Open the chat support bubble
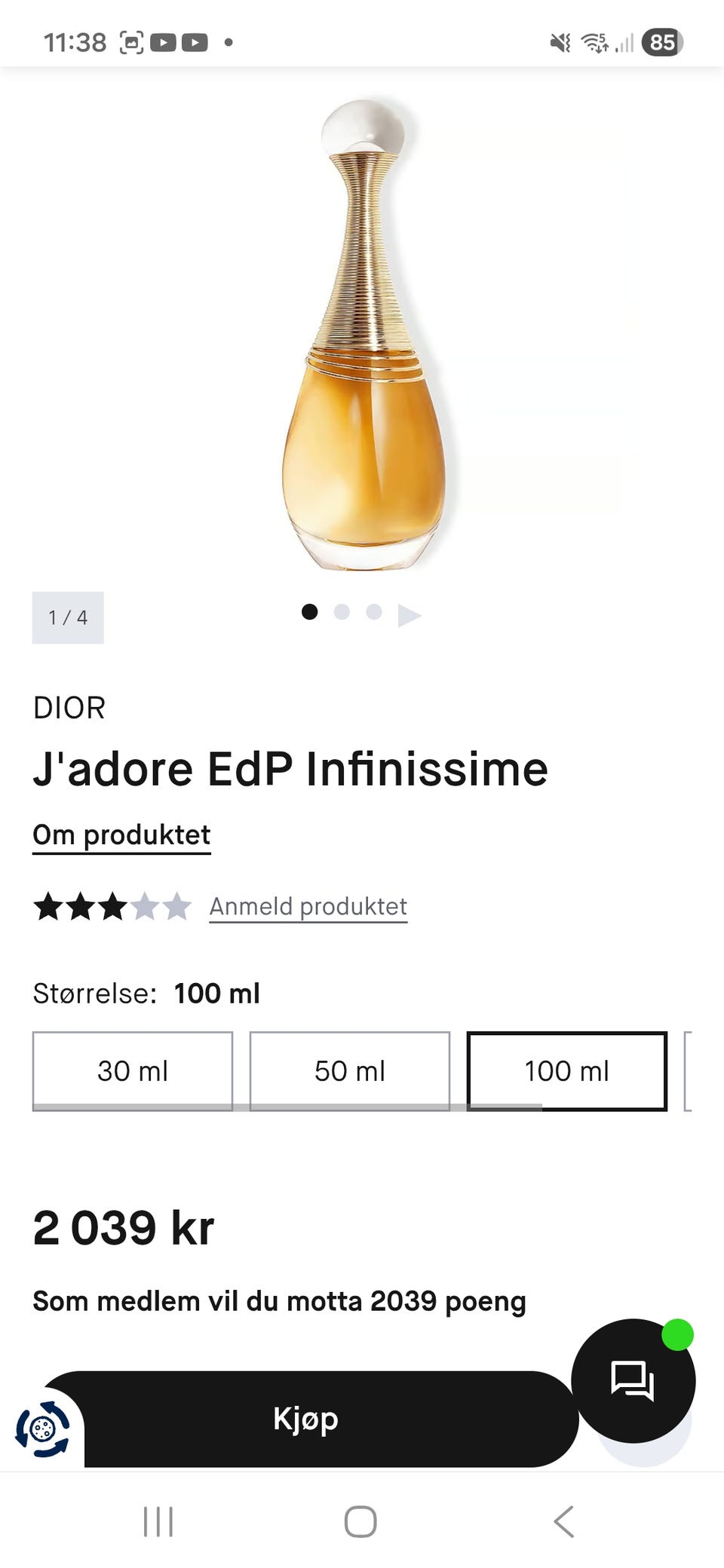This screenshot has width=724, height=1568. (633, 1381)
